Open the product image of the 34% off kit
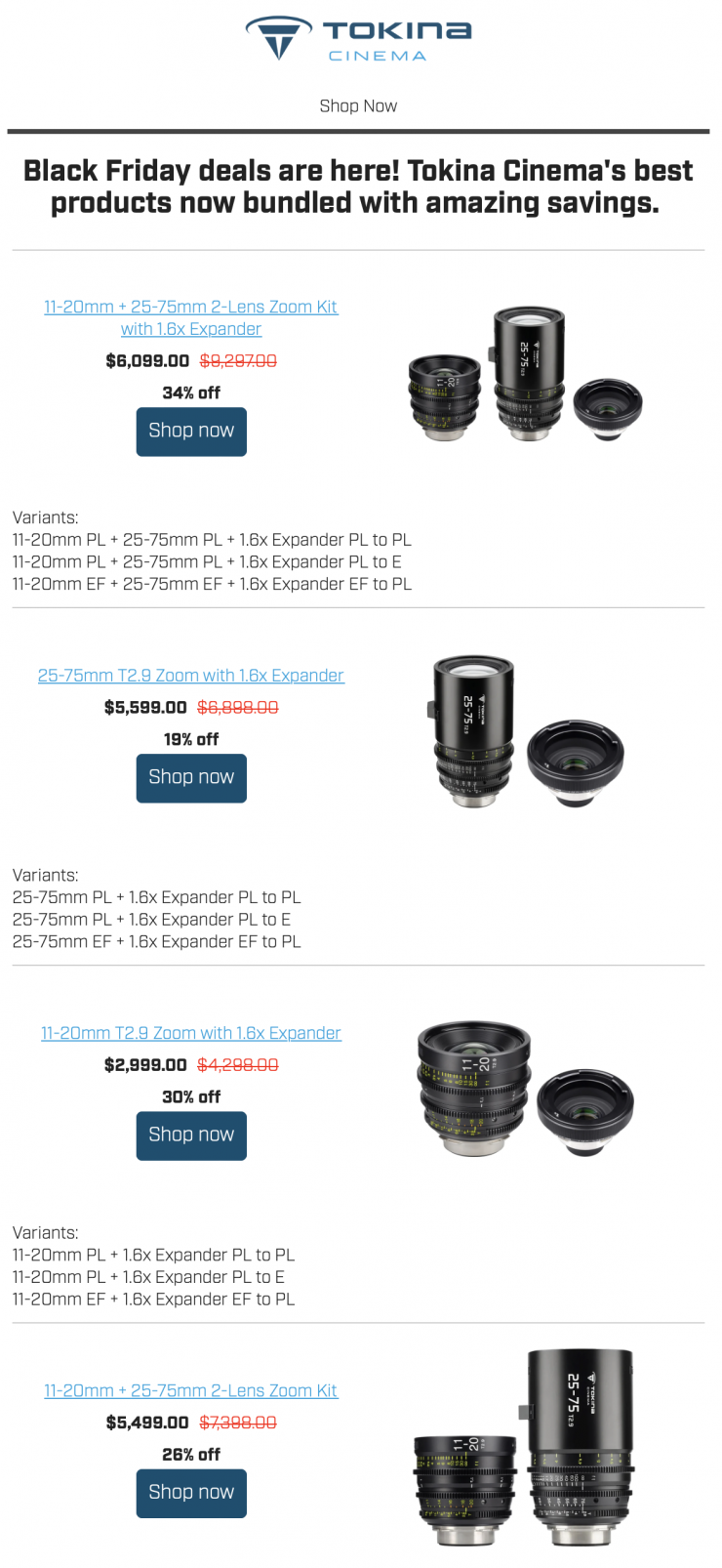The image size is (722, 1568). [525, 376]
